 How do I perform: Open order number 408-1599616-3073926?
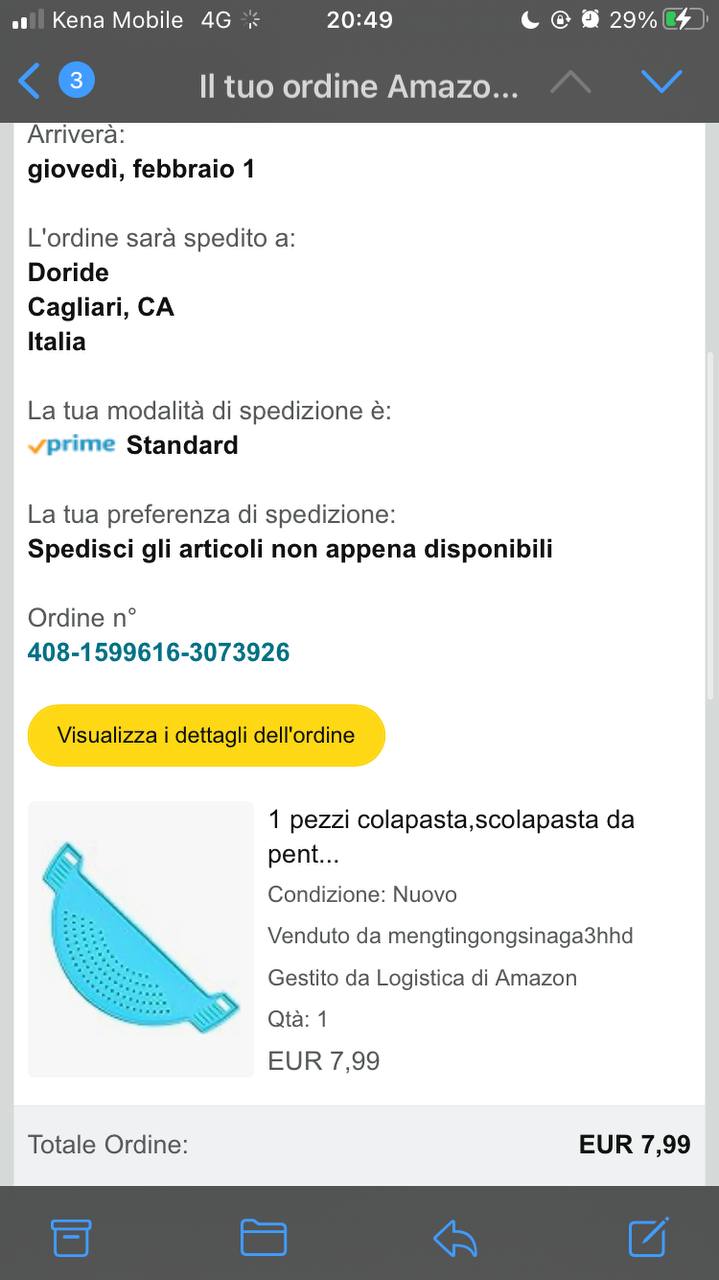pyautogui.click(x=159, y=653)
